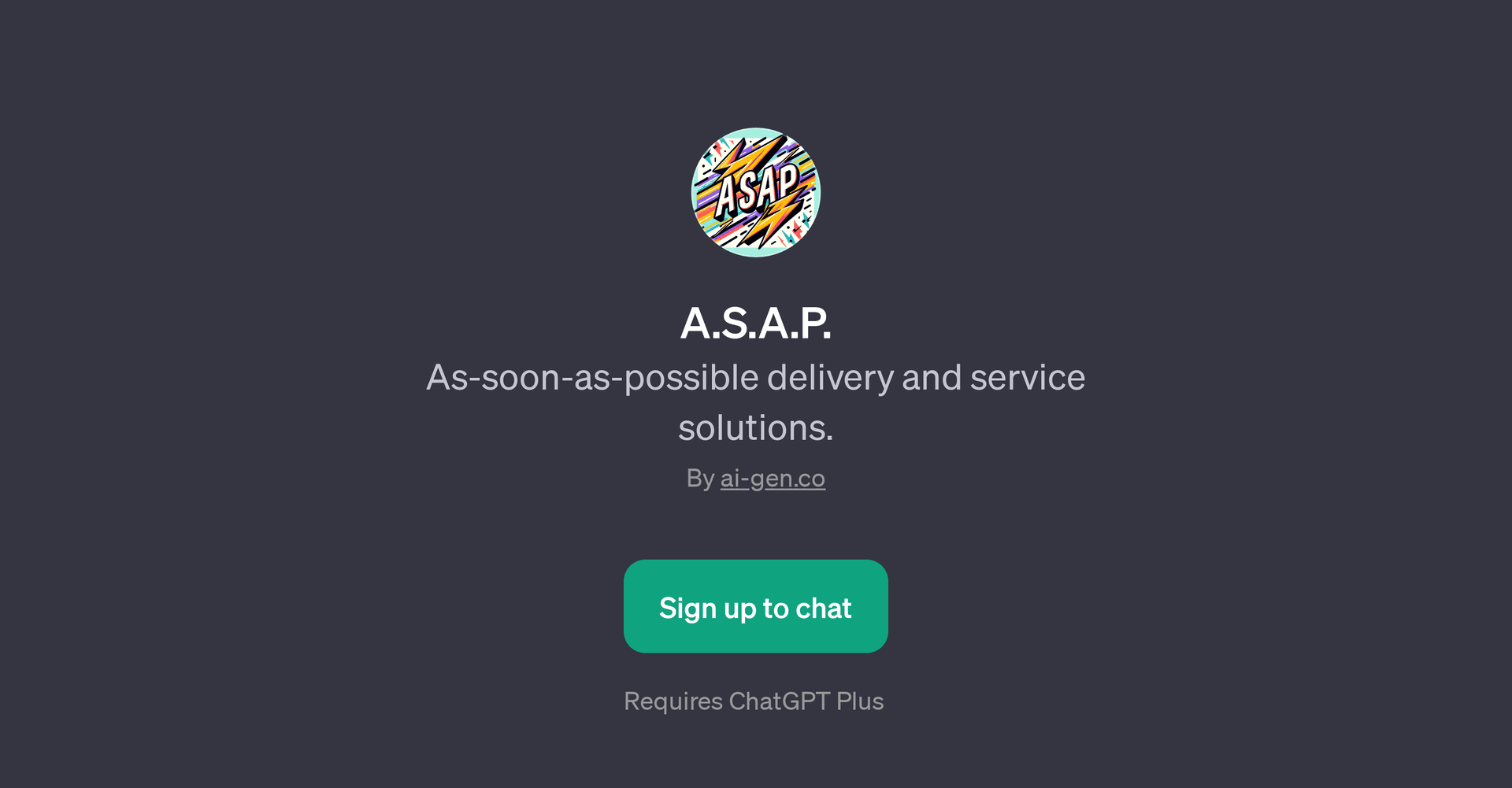Viewport: 1512px width, 788px height.
Task: Open the ai-gen.co author link
Action: click(x=773, y=478)
